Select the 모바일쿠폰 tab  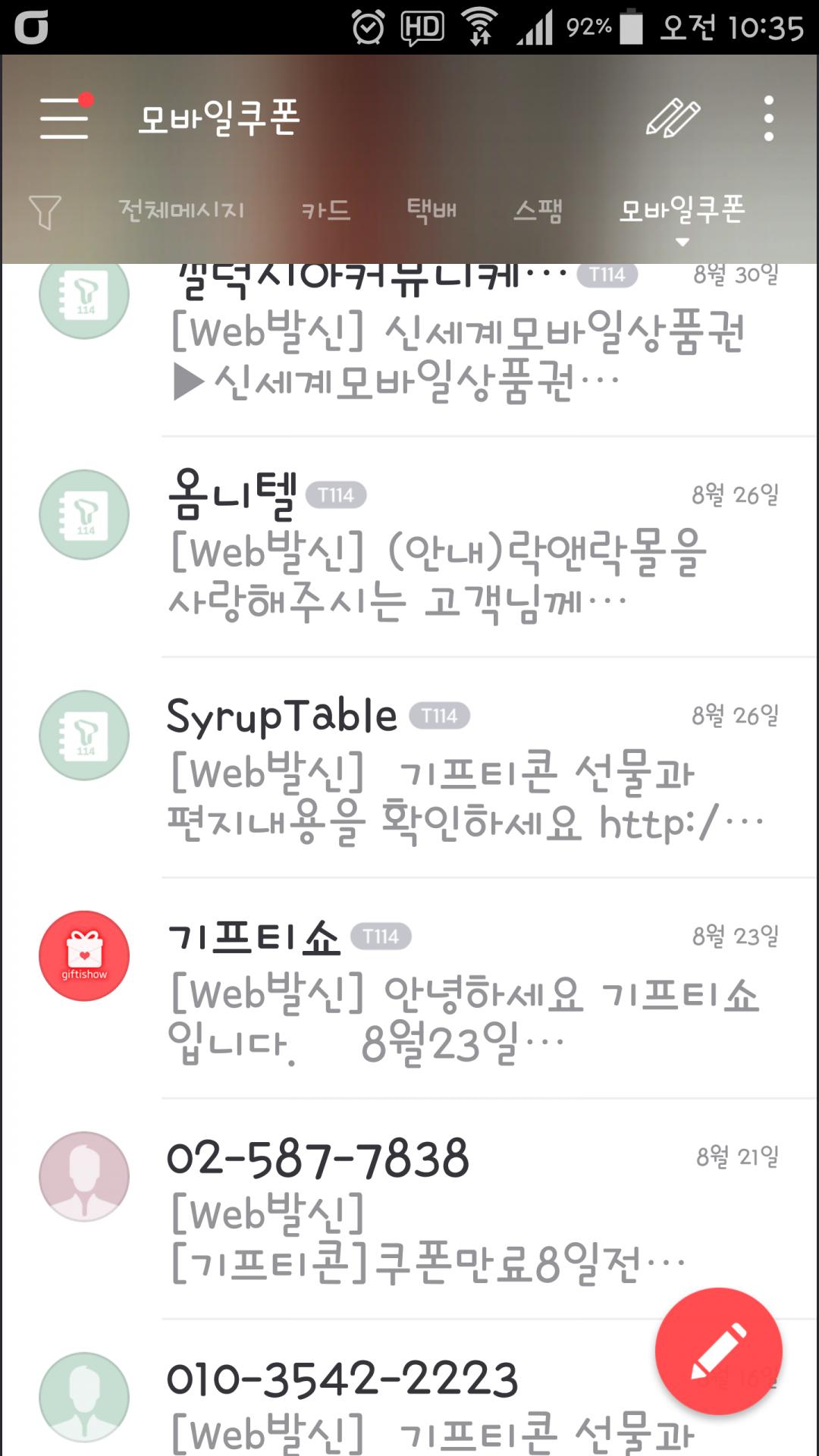pos(682,210)
